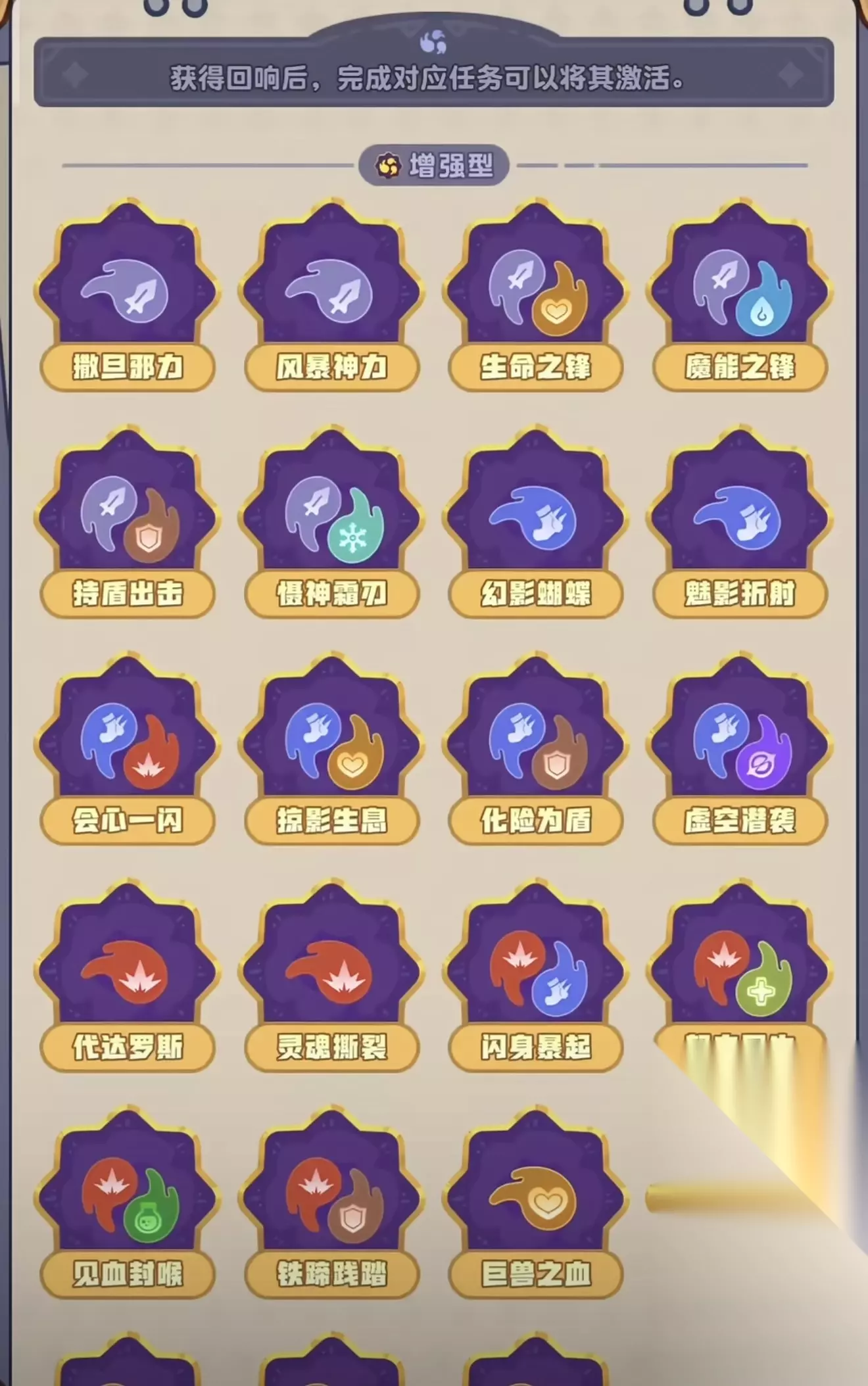View the 虚空潜袭 echo badge
868x1386 pixels.
coord(740,750)
